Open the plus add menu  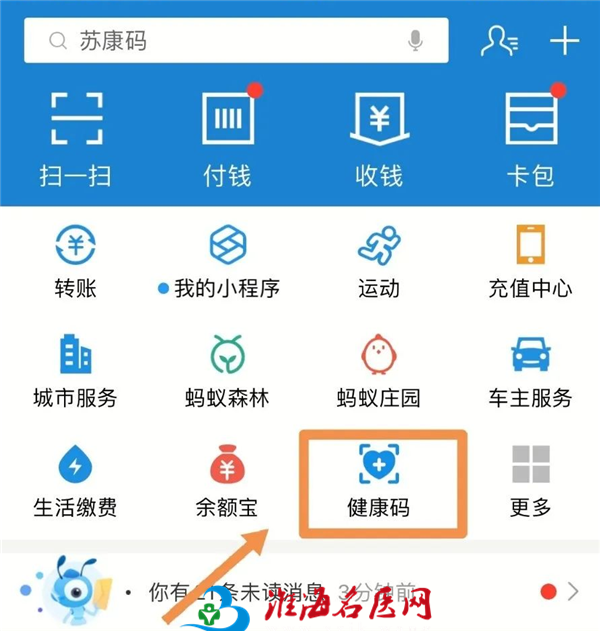coord(565,41)
